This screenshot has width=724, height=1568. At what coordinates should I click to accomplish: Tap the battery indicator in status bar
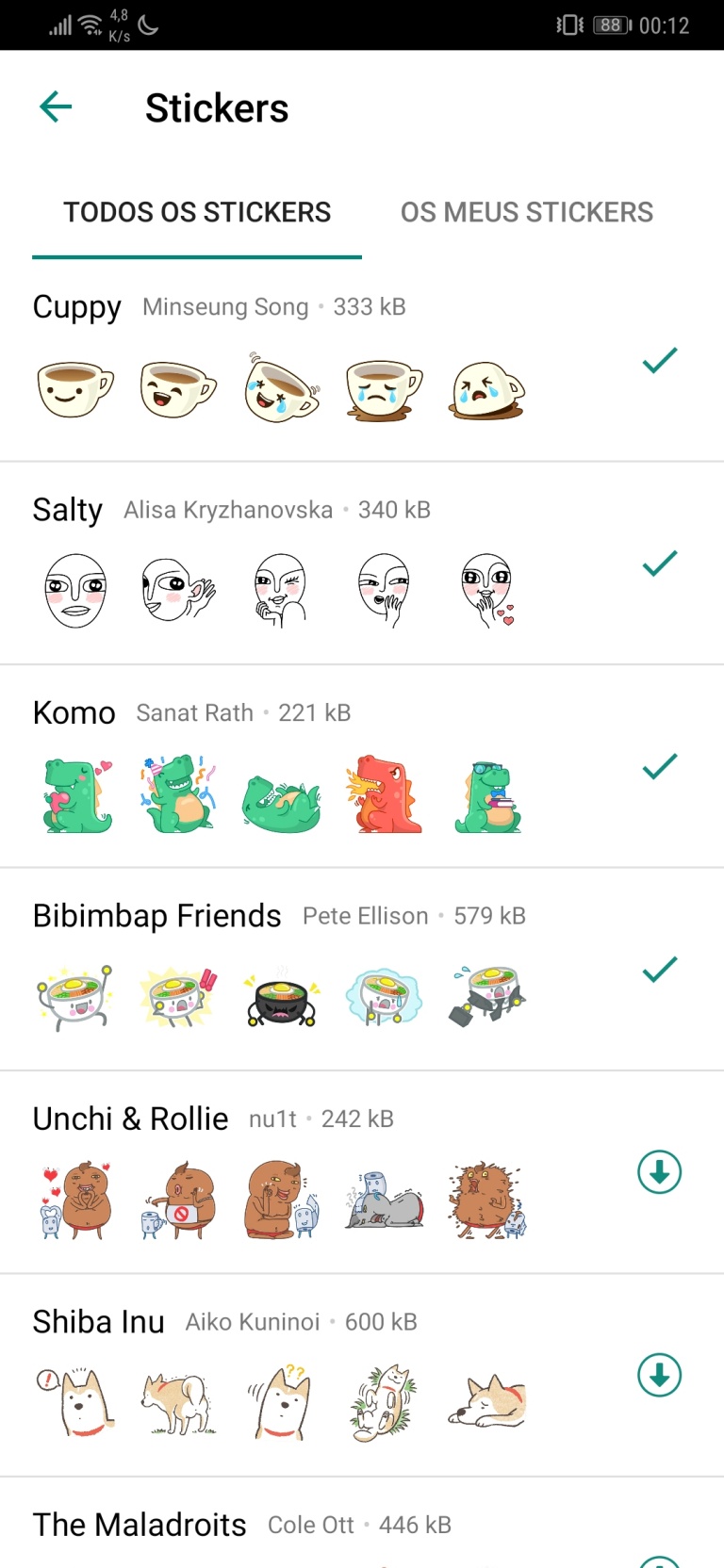click(x=606, y=24)
